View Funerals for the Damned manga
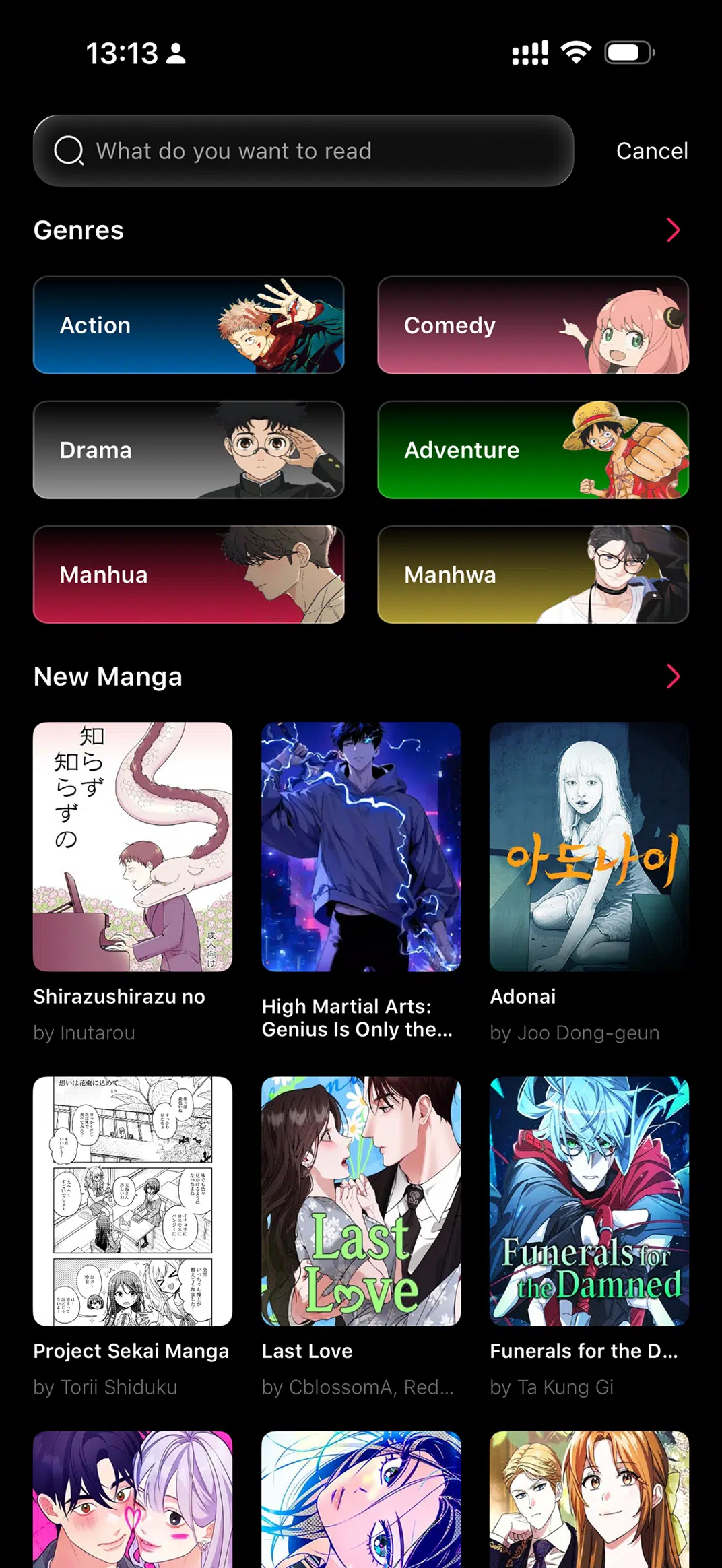The image size is (722, 1568). [x=589, y=1201]
